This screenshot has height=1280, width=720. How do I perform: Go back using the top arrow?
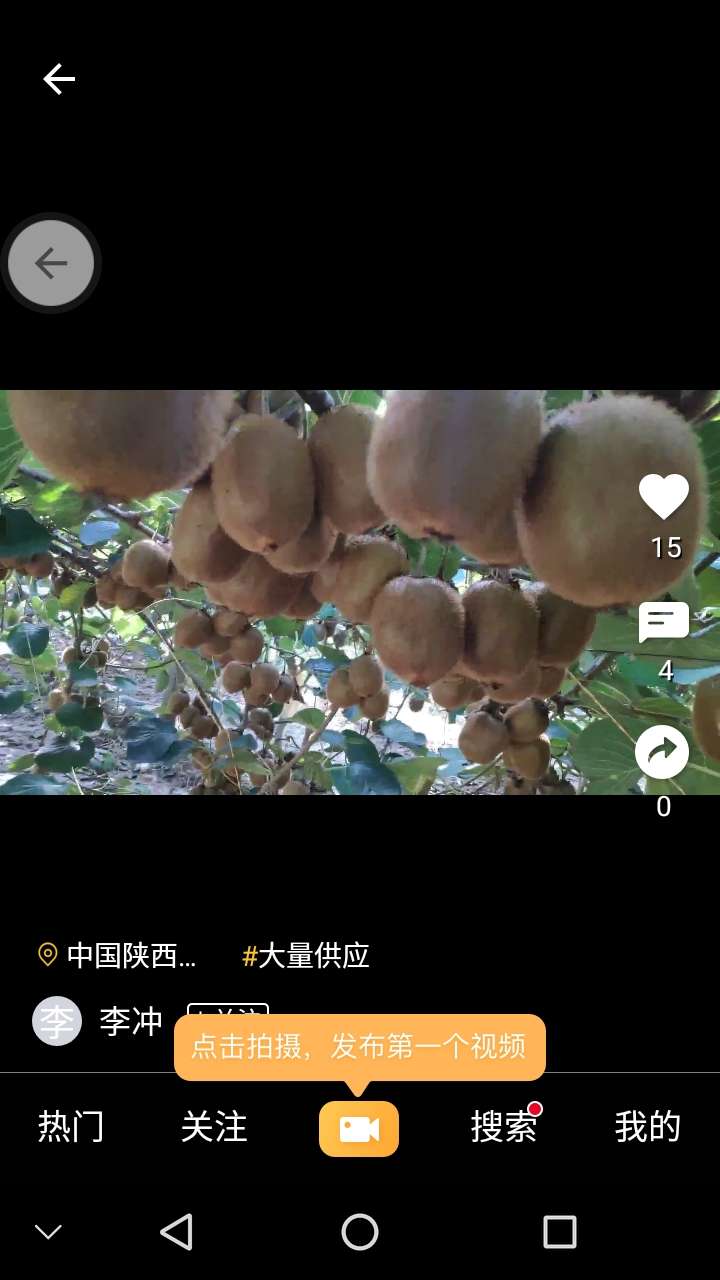coord(59,79)
